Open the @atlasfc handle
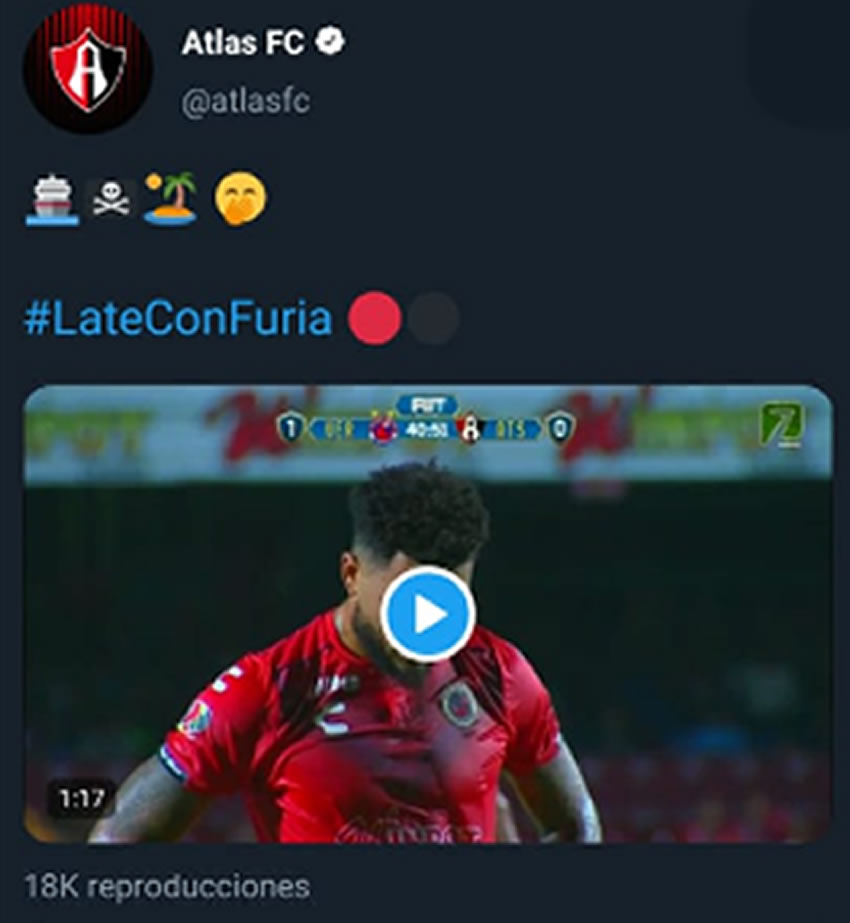This screenshot has width=850, height=923. tap(245, 101)
